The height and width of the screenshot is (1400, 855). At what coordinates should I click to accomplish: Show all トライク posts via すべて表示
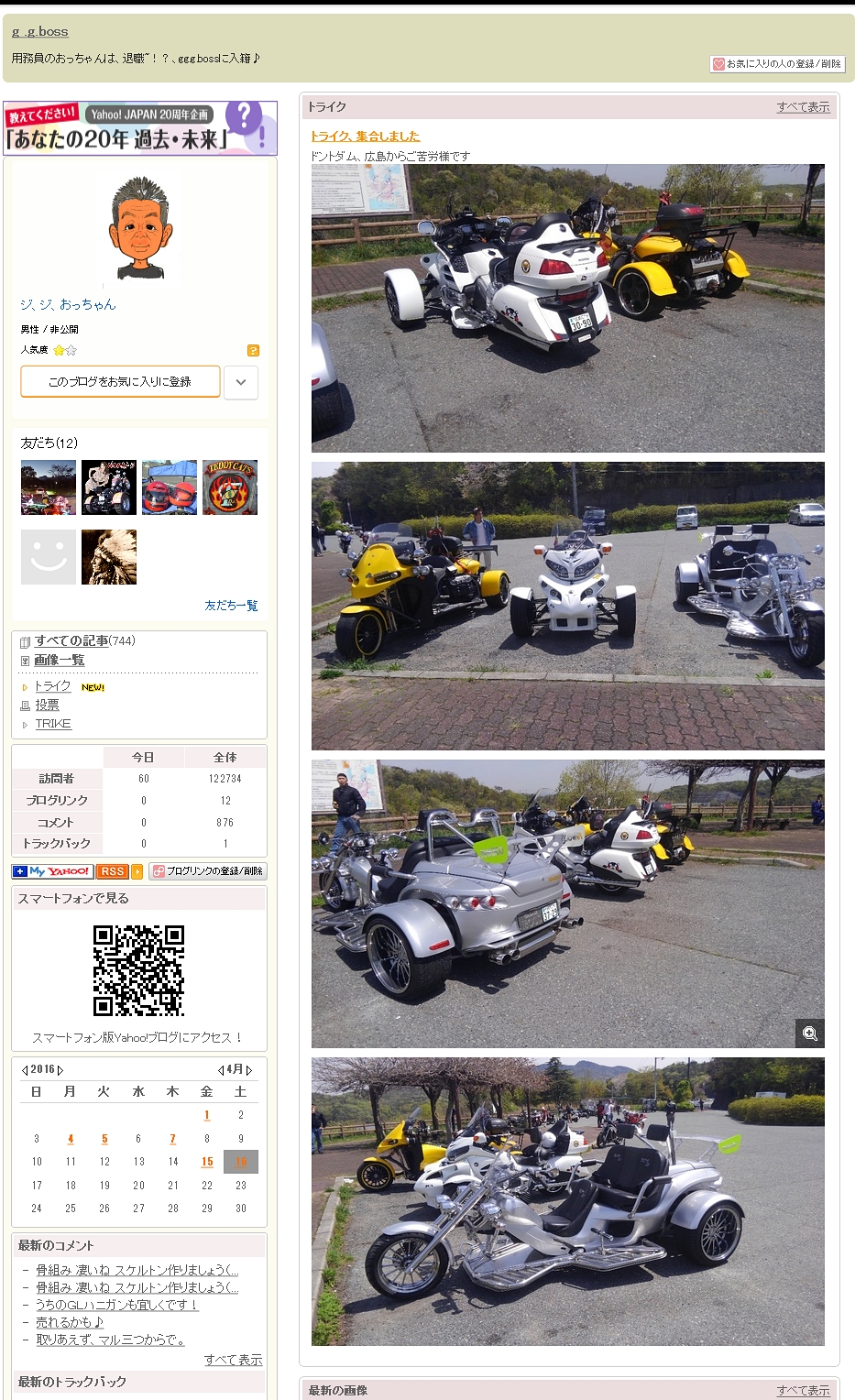(x=803, y=107)
